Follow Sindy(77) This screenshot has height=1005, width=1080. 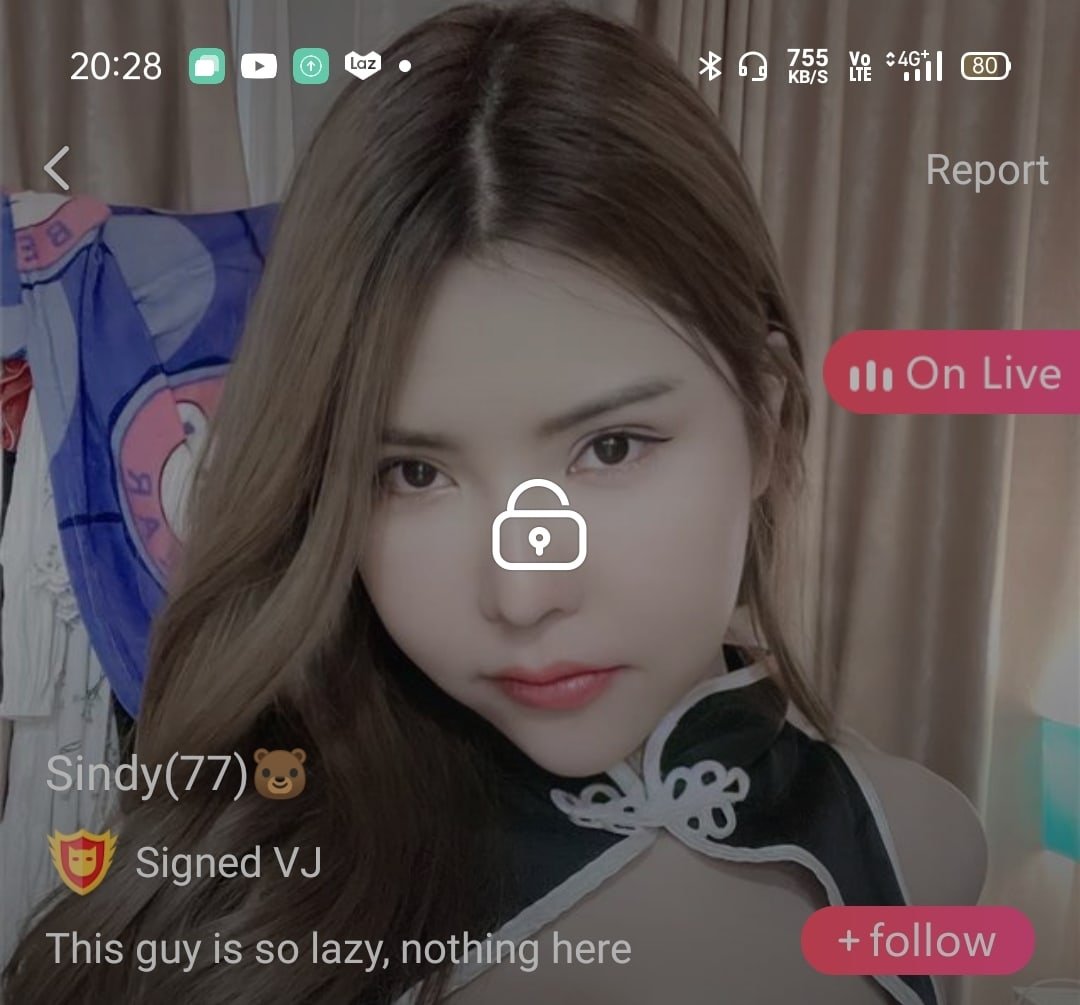pyautogui.click(x=917, y=941)
